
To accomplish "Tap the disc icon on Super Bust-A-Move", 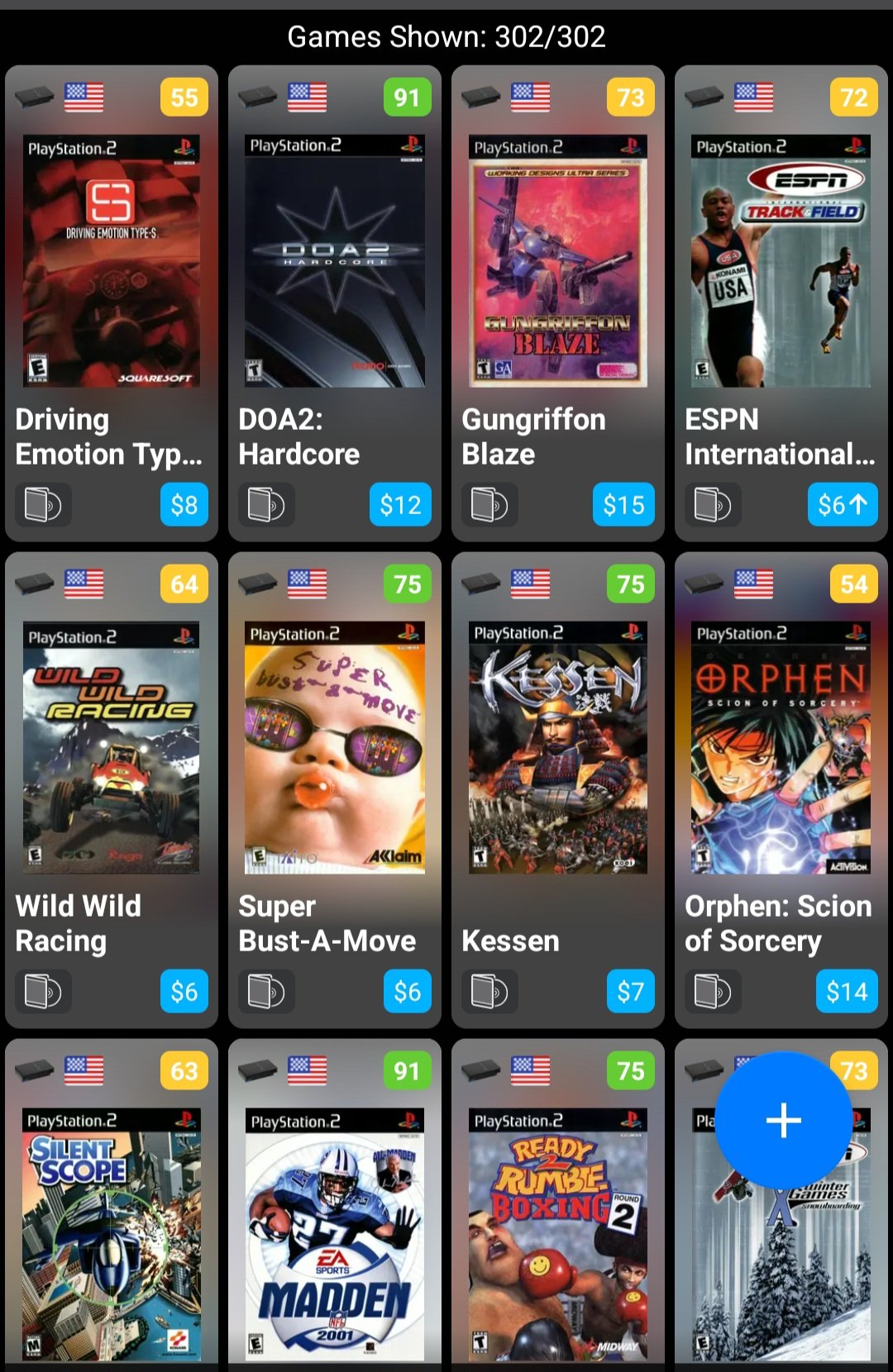I will 266,991.
